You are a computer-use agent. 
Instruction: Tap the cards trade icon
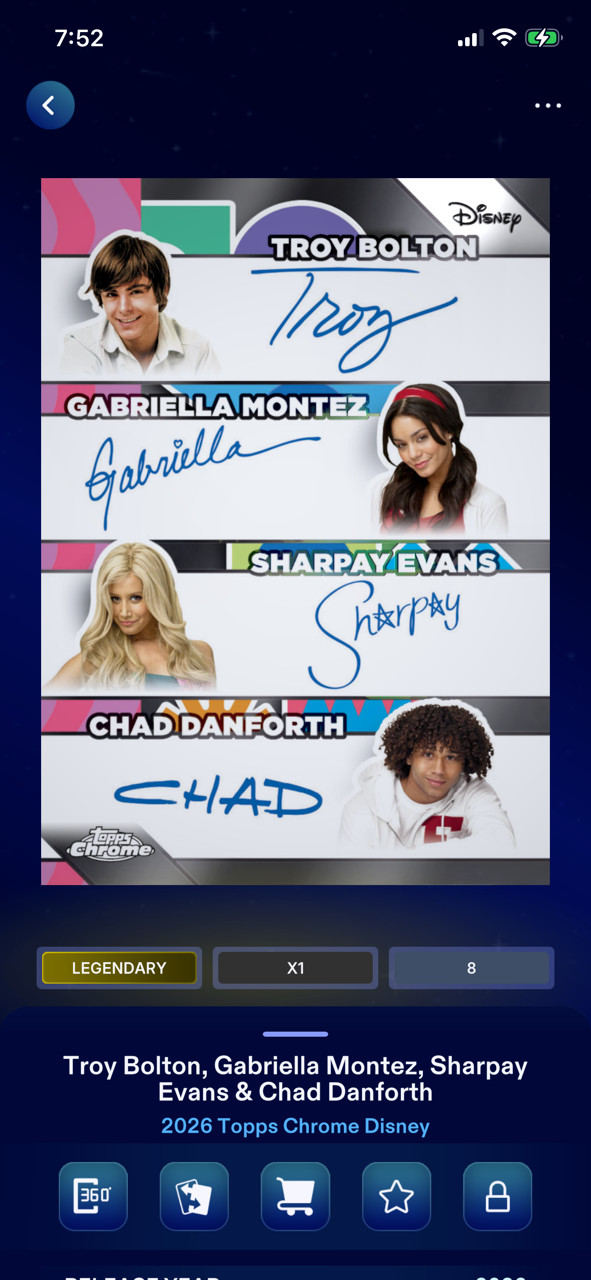point(194,1196)
